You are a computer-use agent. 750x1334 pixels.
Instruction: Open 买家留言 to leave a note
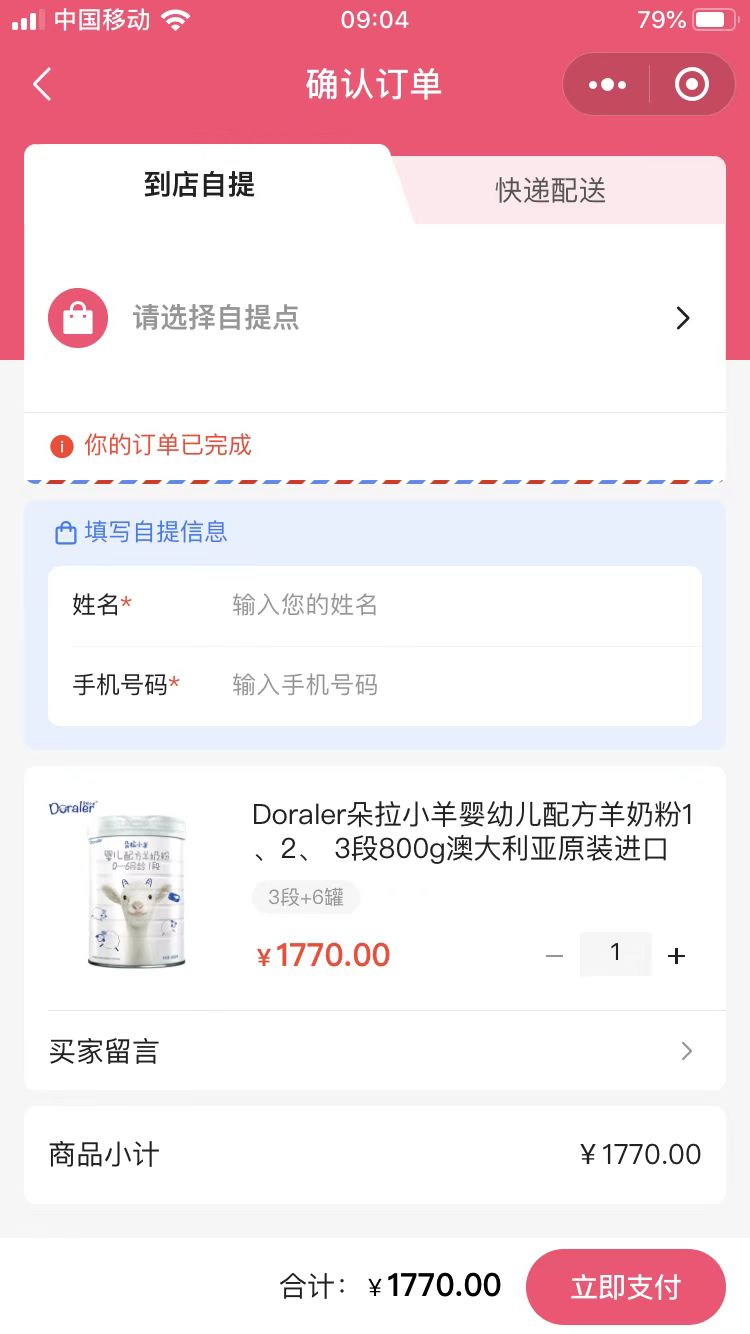click(x=375, y=1051)
